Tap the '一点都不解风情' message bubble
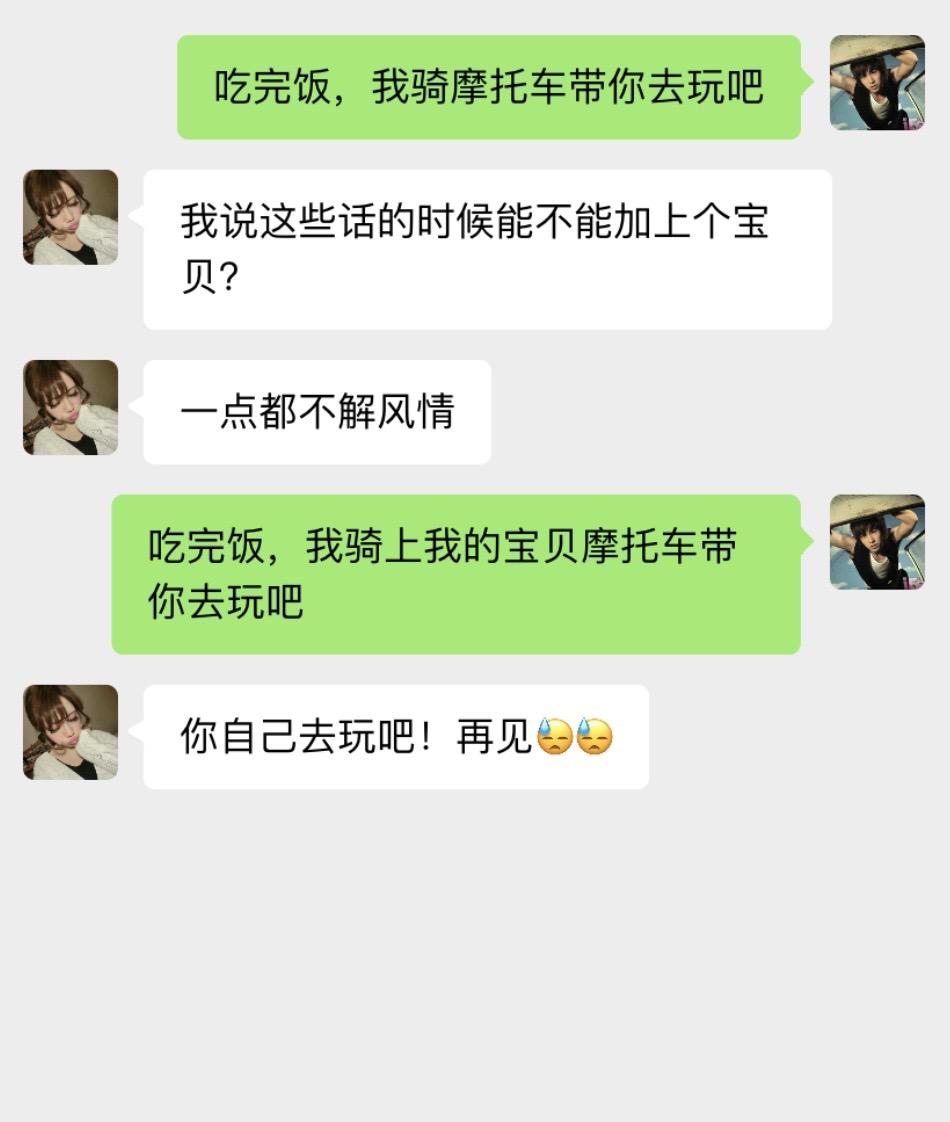This screenshot has height=1122, width=950. (x=318, y=408)
